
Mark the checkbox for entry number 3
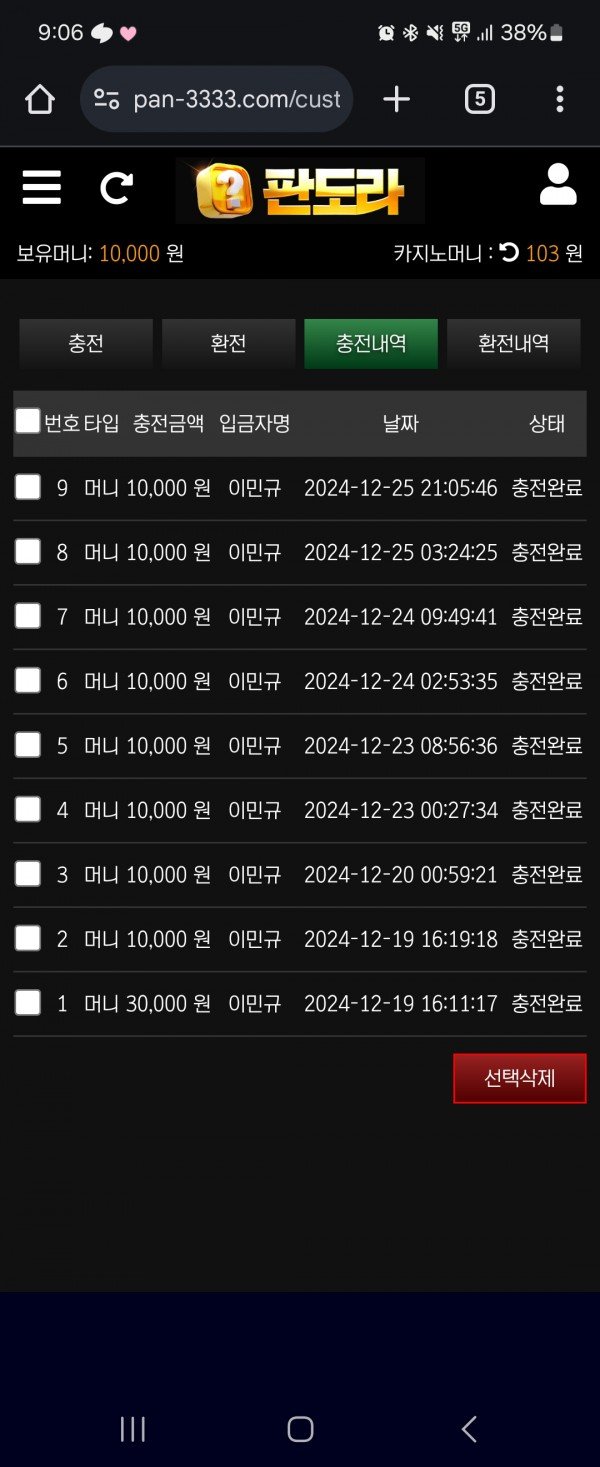tap(28, 874)
